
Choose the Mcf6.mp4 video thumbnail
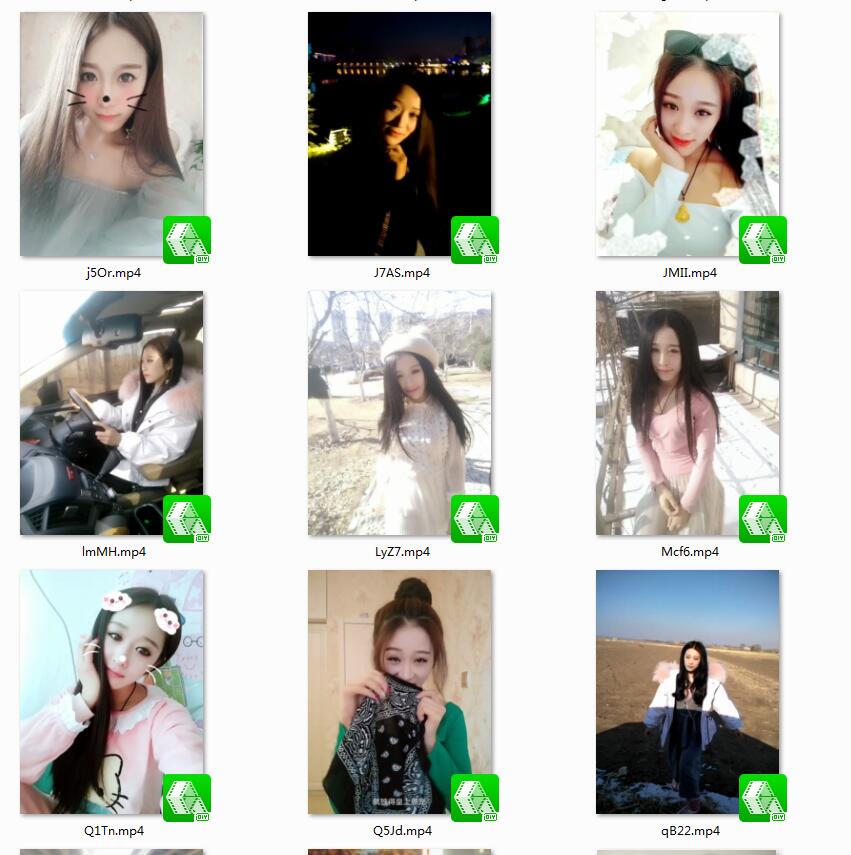pyautogui.click(x=687, y=413)
